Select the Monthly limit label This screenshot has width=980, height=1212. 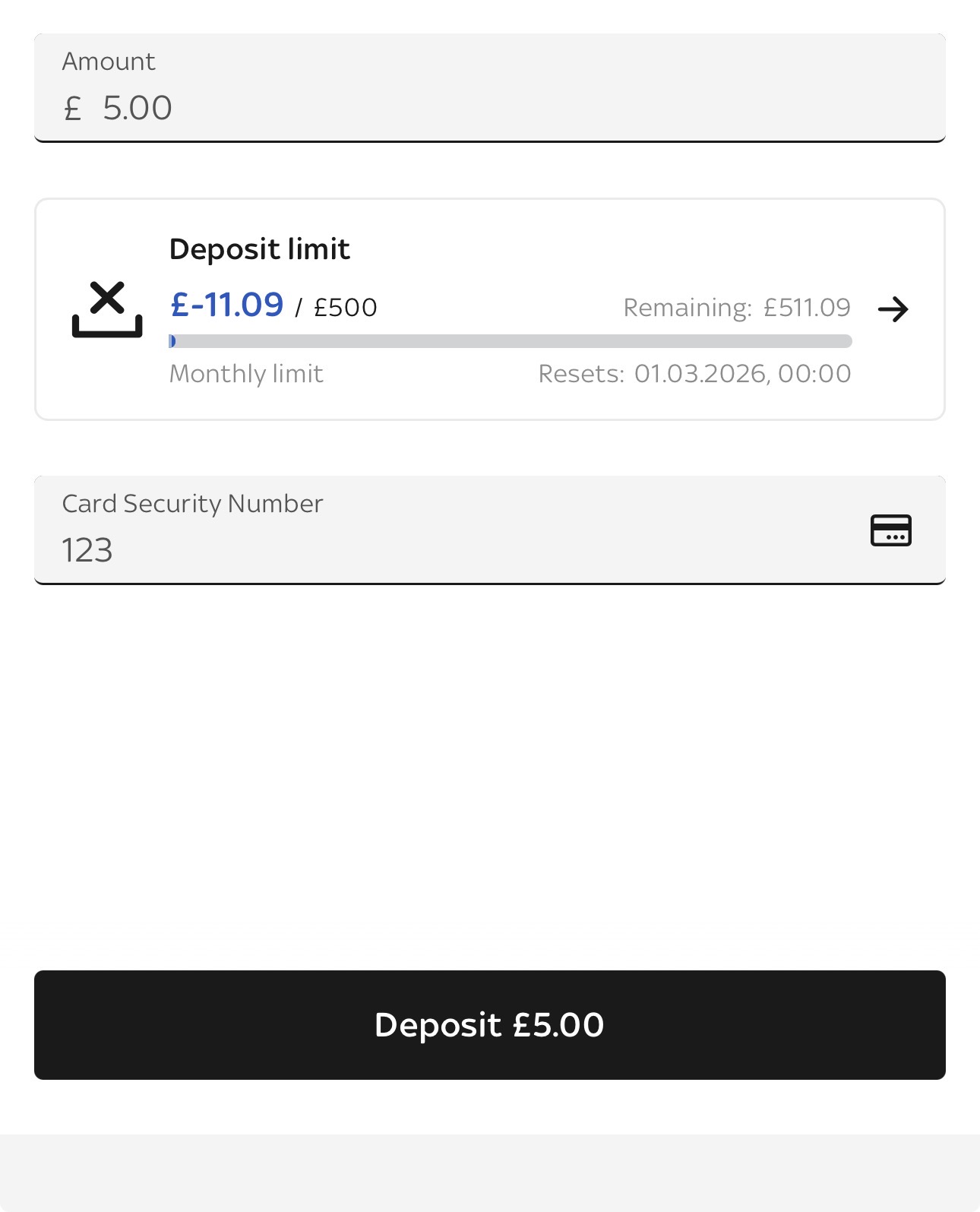246,373
